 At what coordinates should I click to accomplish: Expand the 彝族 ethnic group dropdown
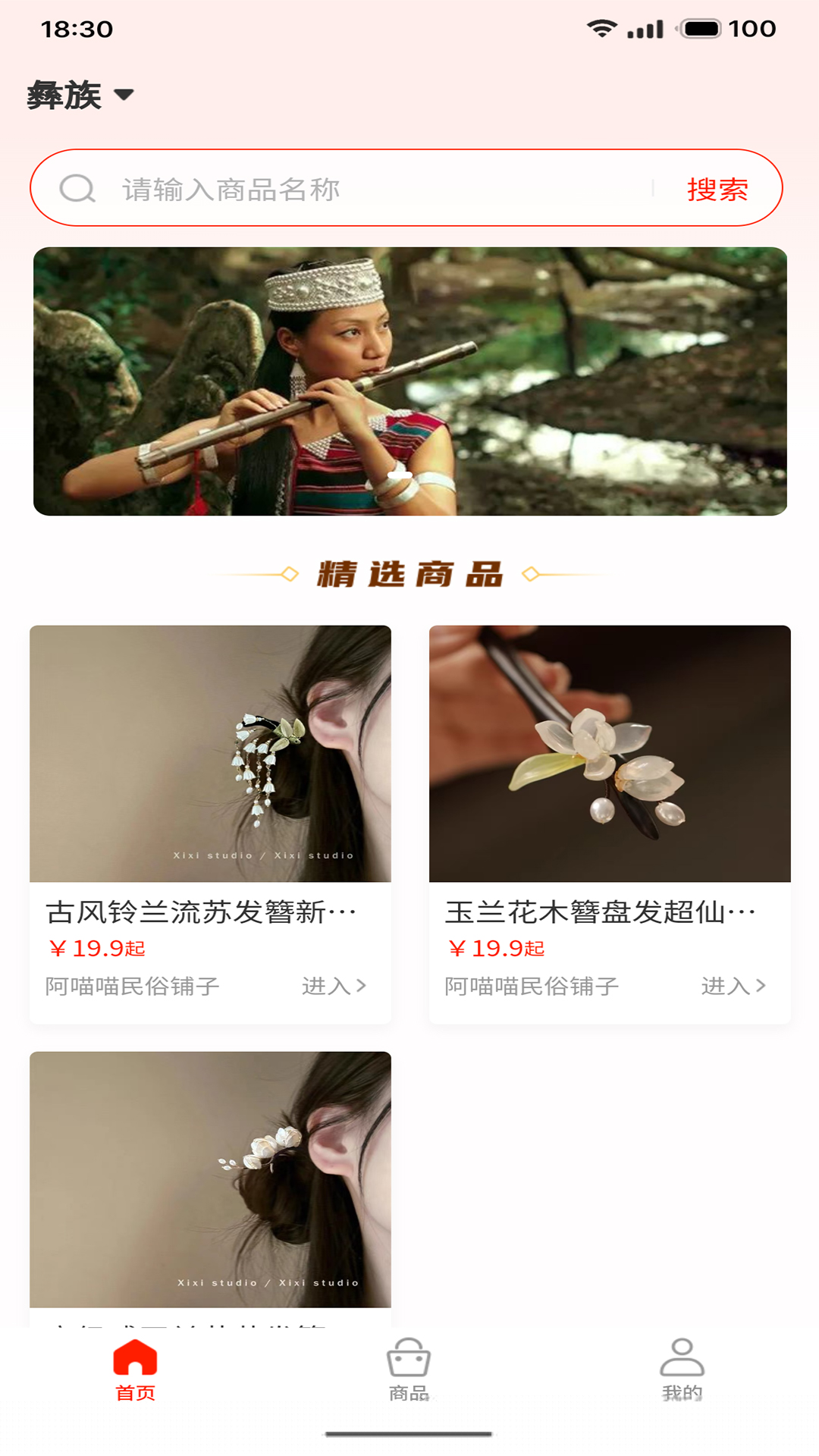coord(80,95)
